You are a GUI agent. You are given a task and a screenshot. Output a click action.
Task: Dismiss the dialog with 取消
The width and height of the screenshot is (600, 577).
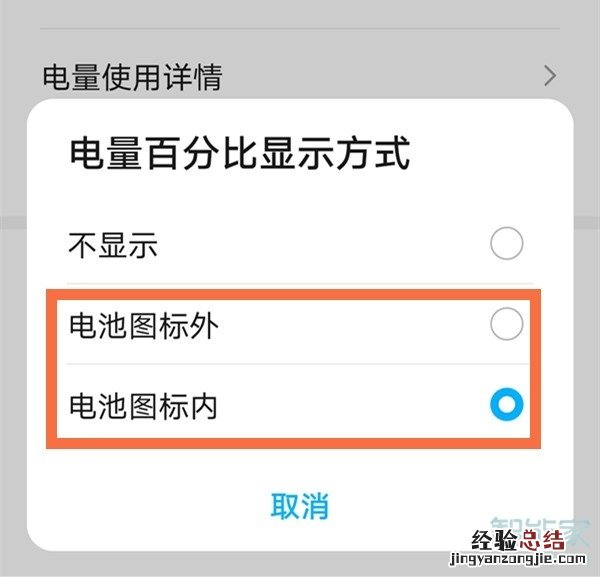coord(299,506)
